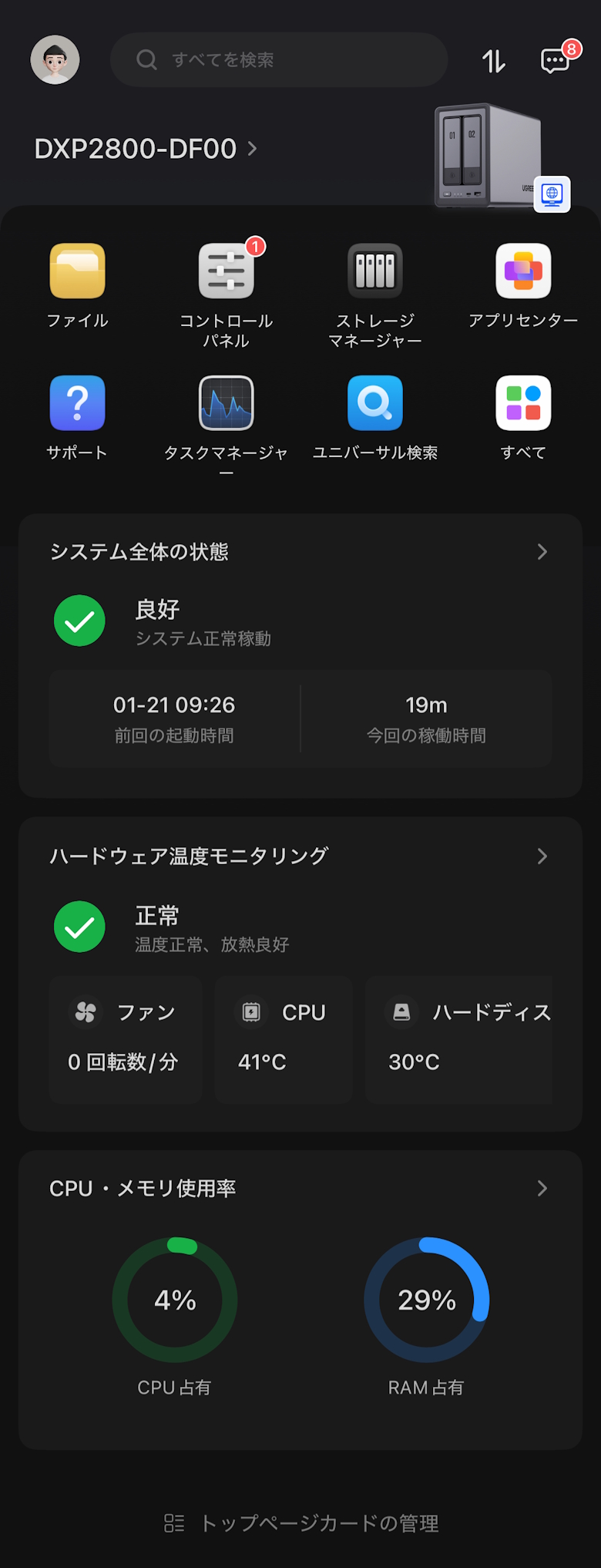The height and width of the screenshot is (1568, 601).
Task: Open the profile avatar
Action: 55,59
